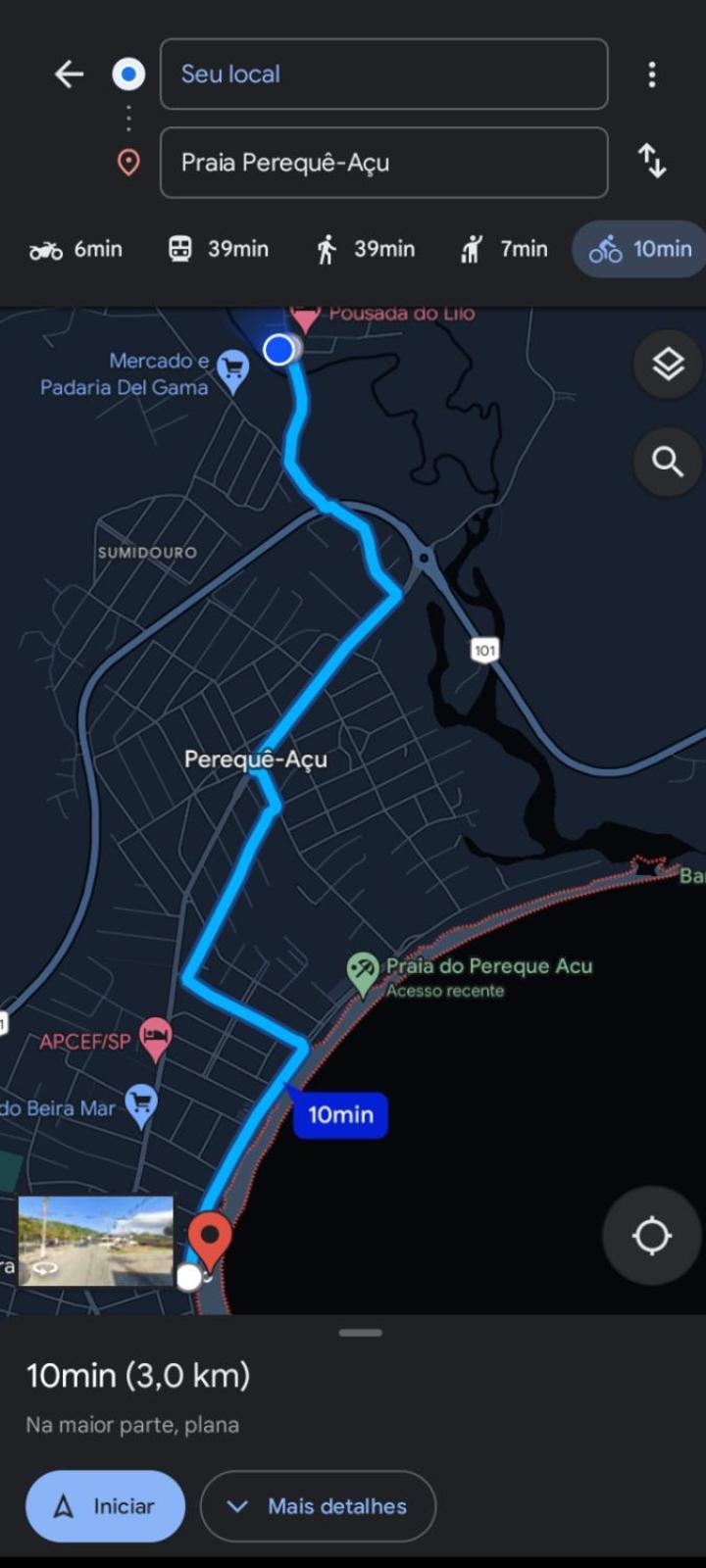Viewport: 706px width, 1568px height.
Task: Open map layers button
Action: (x=668, y=365)
